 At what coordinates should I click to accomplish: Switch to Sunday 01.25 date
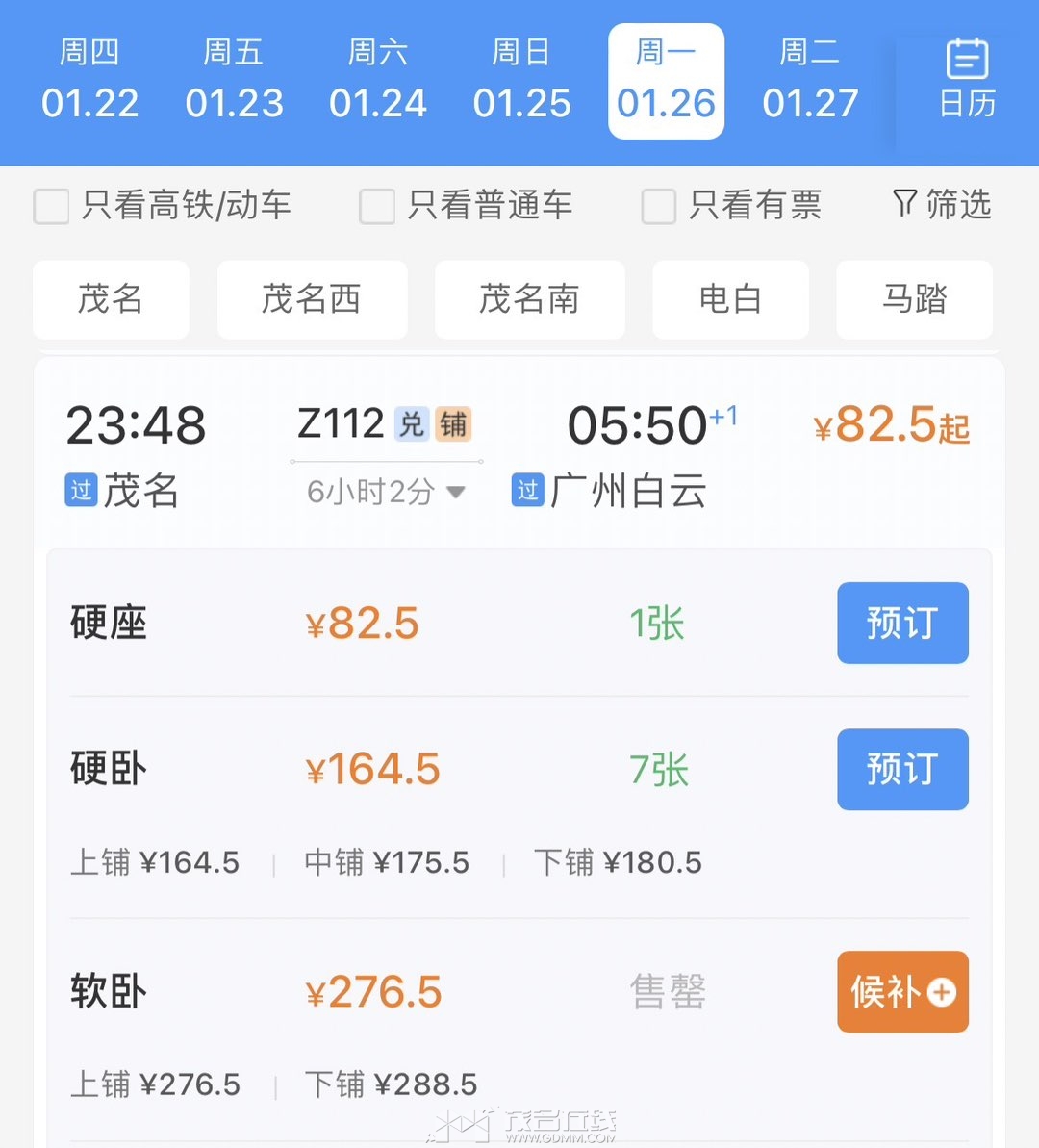[x=521, y=80]
